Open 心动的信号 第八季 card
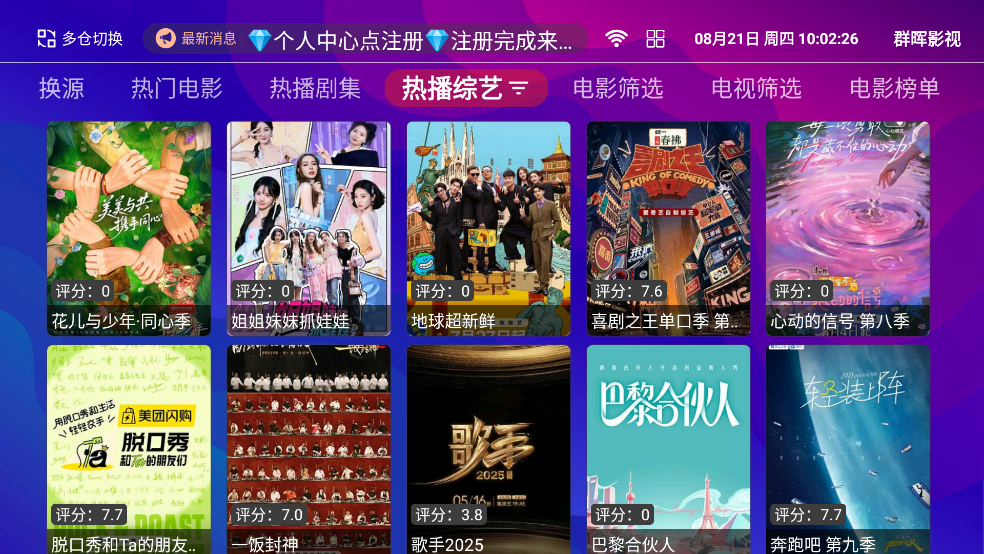Screen dimensions: 984x554 848,228
